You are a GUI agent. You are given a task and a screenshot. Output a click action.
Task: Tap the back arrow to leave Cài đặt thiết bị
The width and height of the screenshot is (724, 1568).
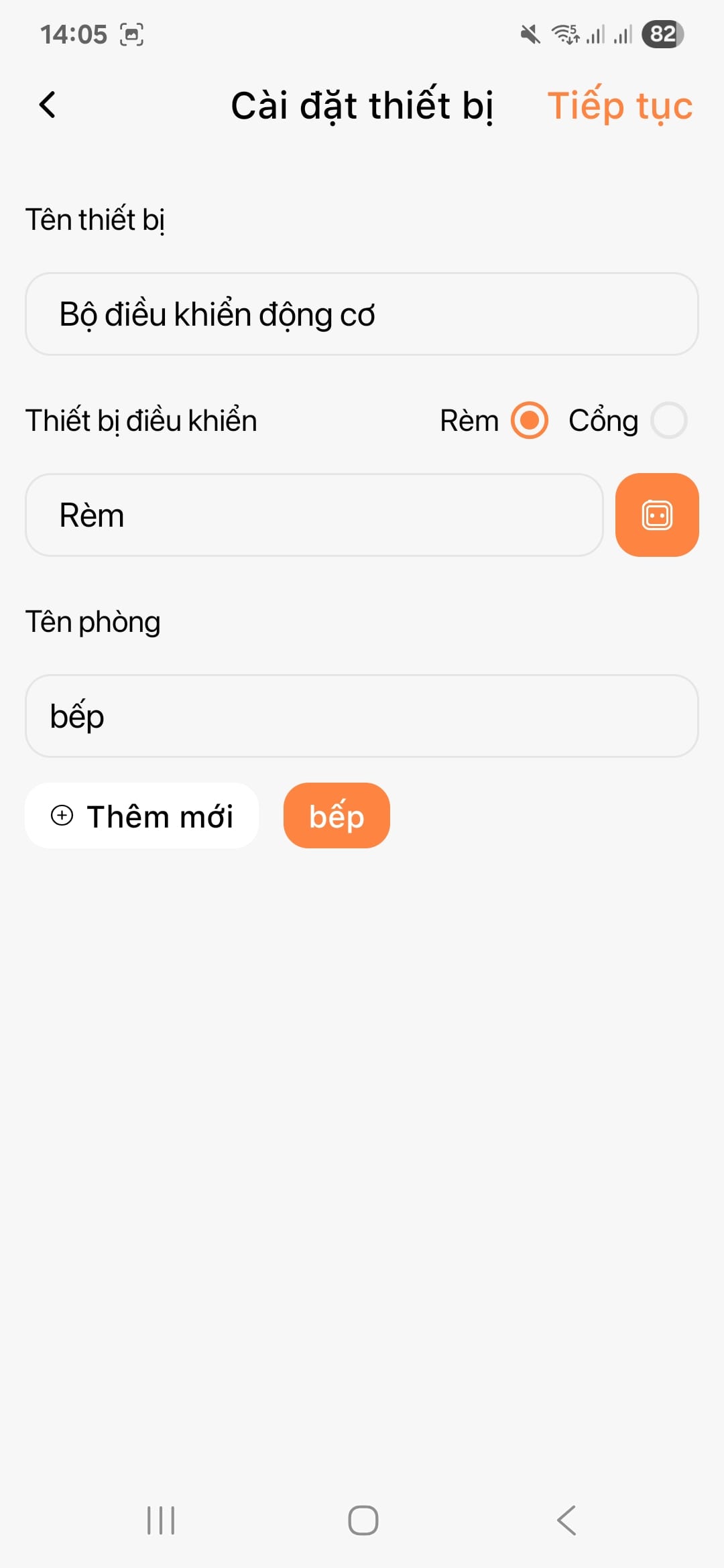pyautogui.click(x=47, y=105)
